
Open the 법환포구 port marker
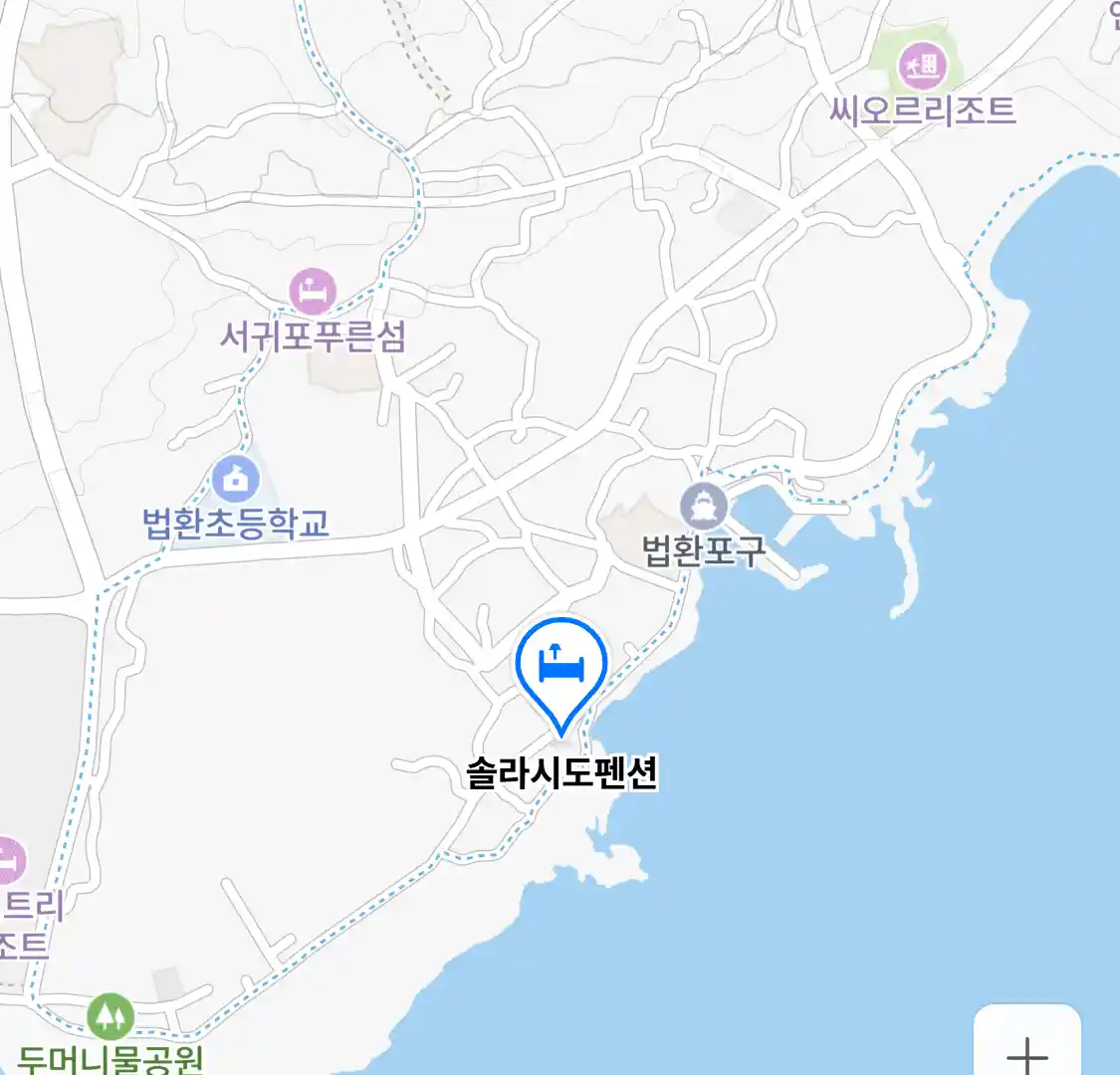pos(704,507)
